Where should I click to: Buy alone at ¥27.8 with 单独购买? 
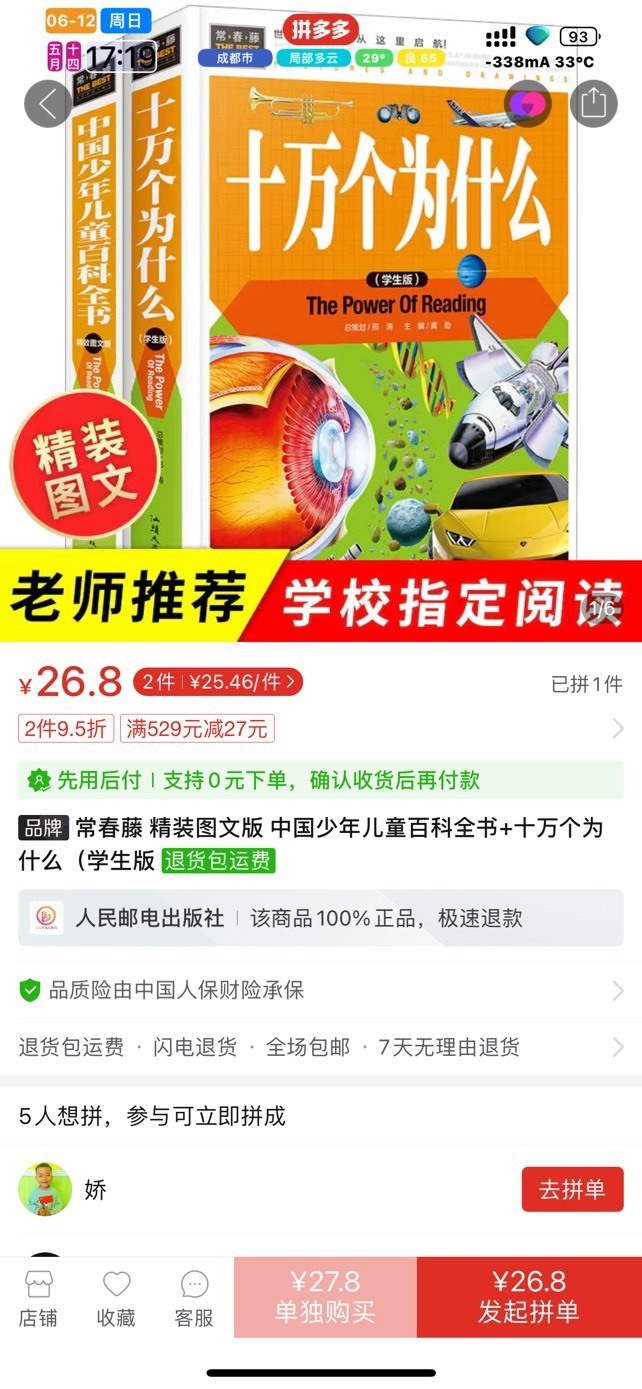tap(325, 1297)
